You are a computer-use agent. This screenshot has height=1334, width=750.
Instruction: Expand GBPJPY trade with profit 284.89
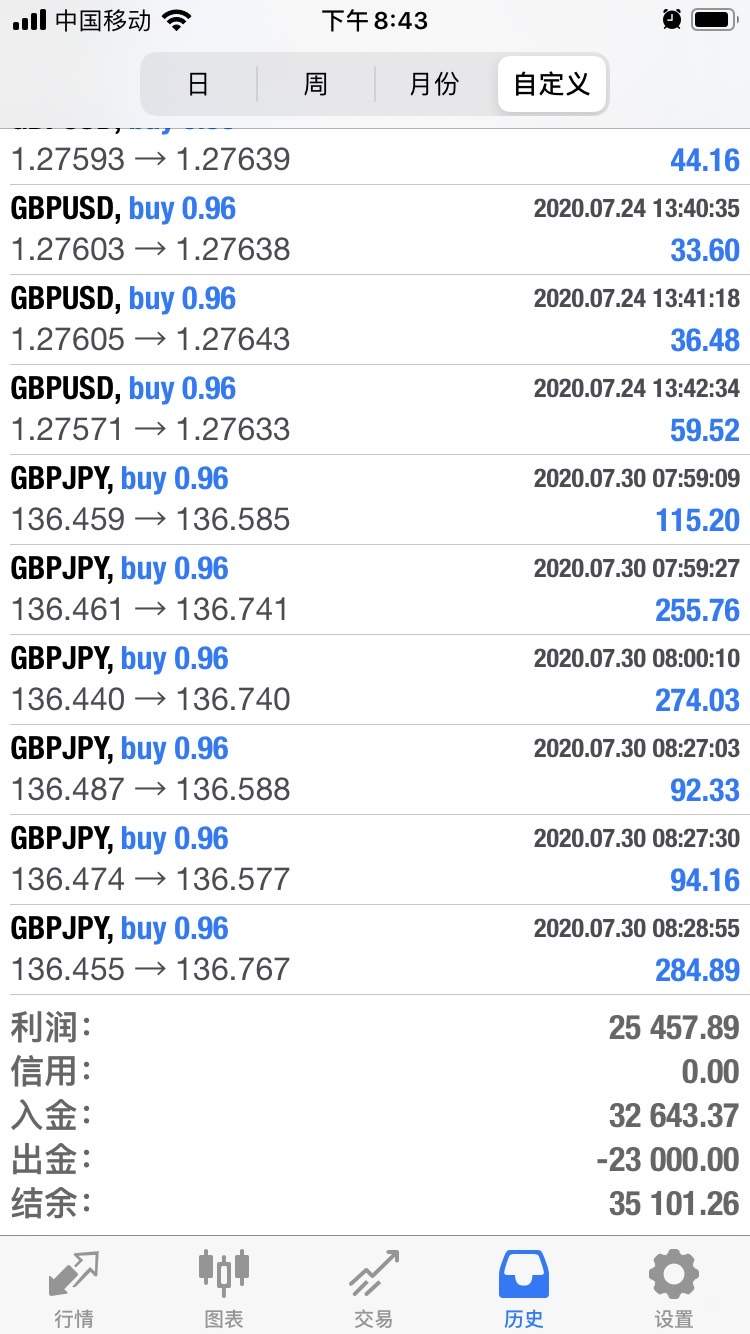coord(375,950)
